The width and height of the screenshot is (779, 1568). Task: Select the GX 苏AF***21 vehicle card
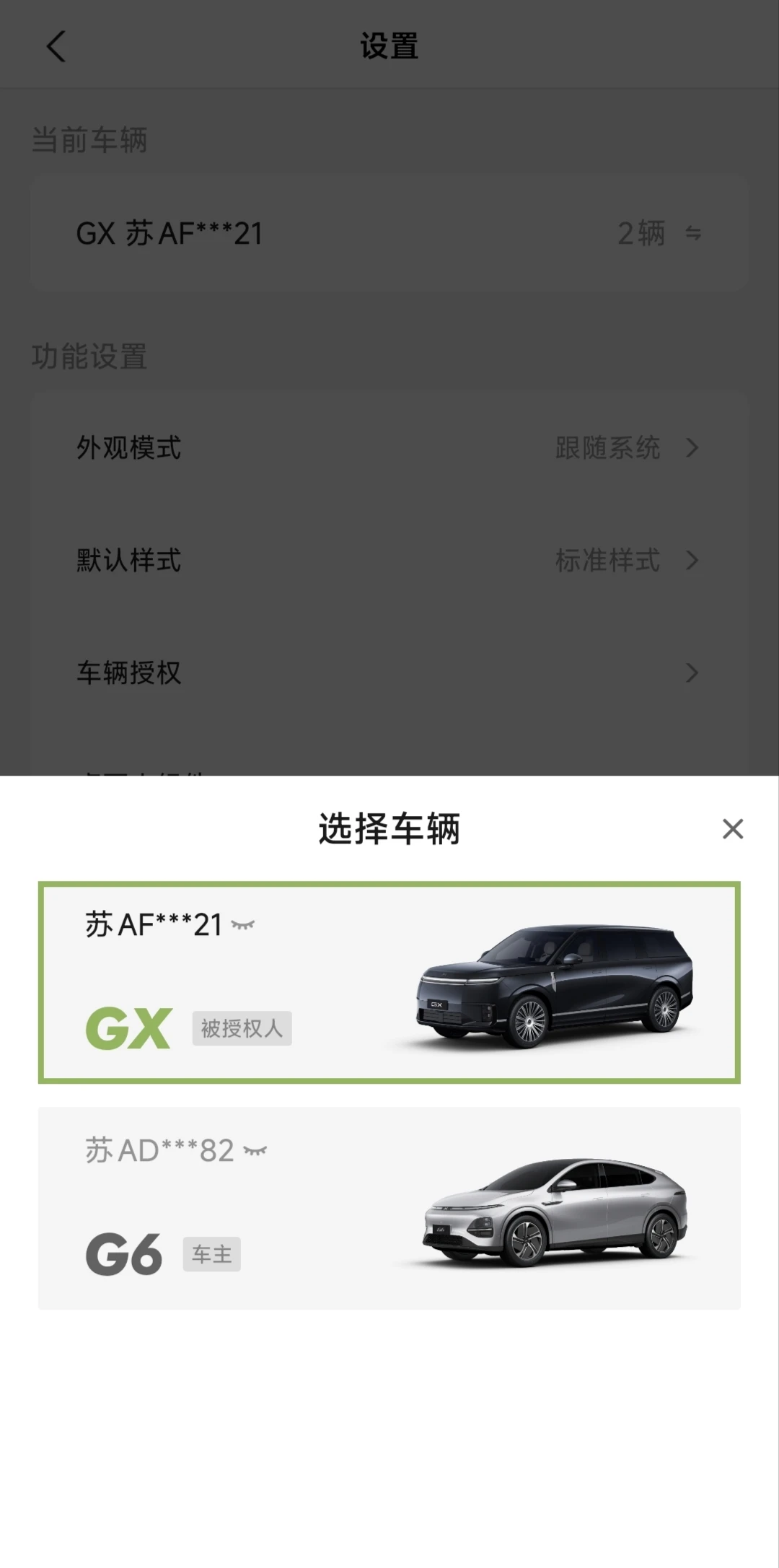[x=389, y=982]
